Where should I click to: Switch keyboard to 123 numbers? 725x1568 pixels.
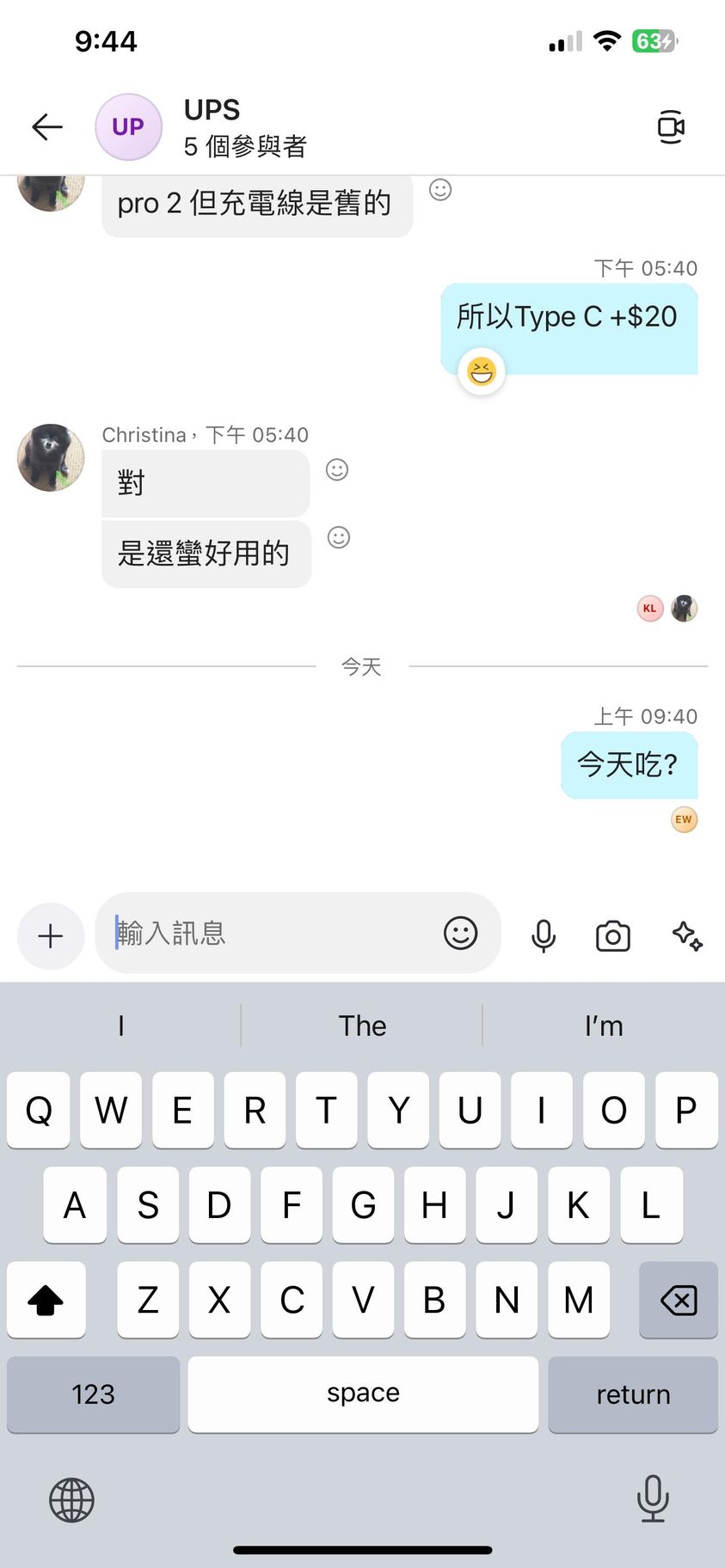93,1393
